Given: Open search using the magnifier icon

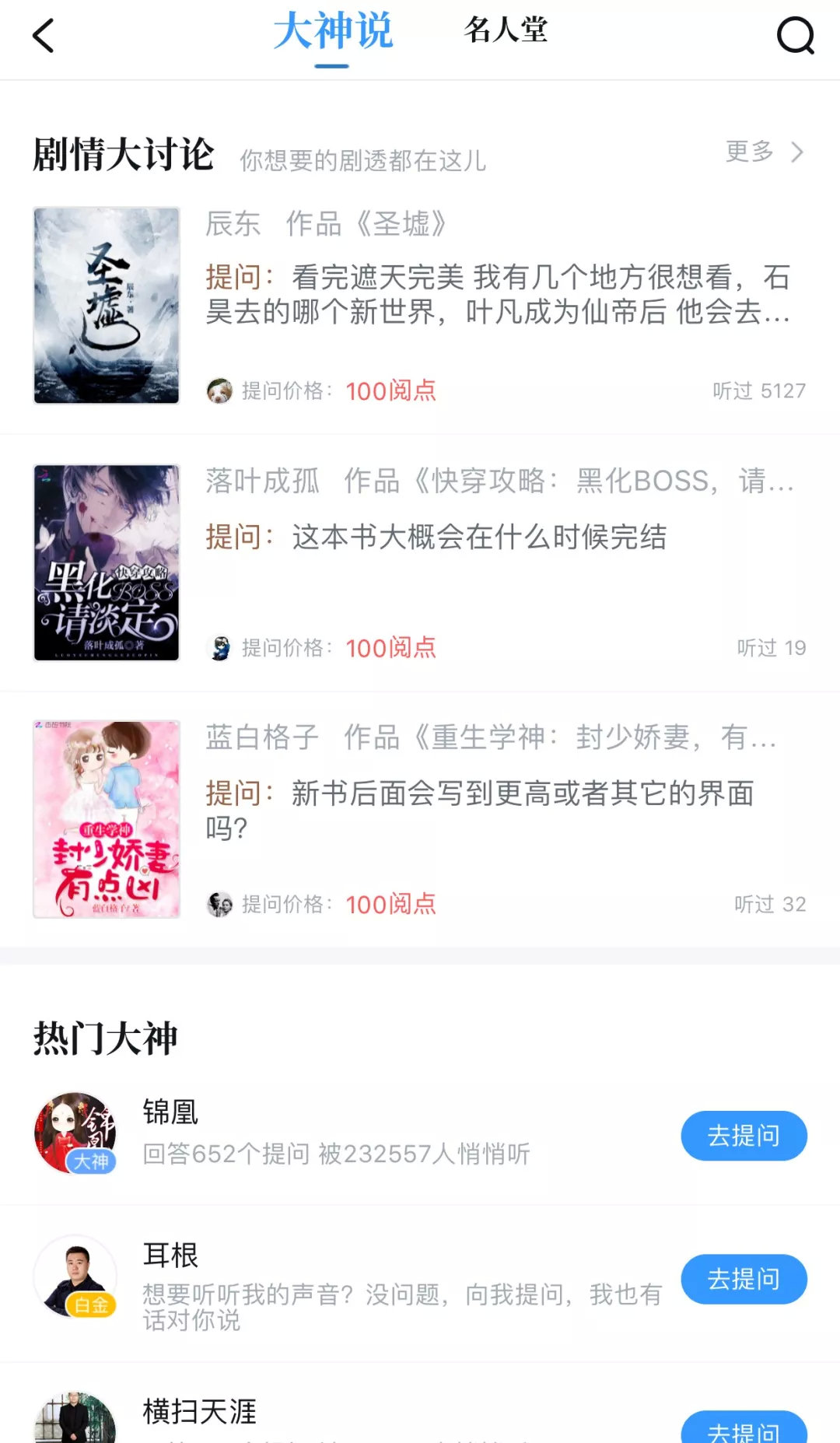Looking at the screenshot, I should pos(793,37).
